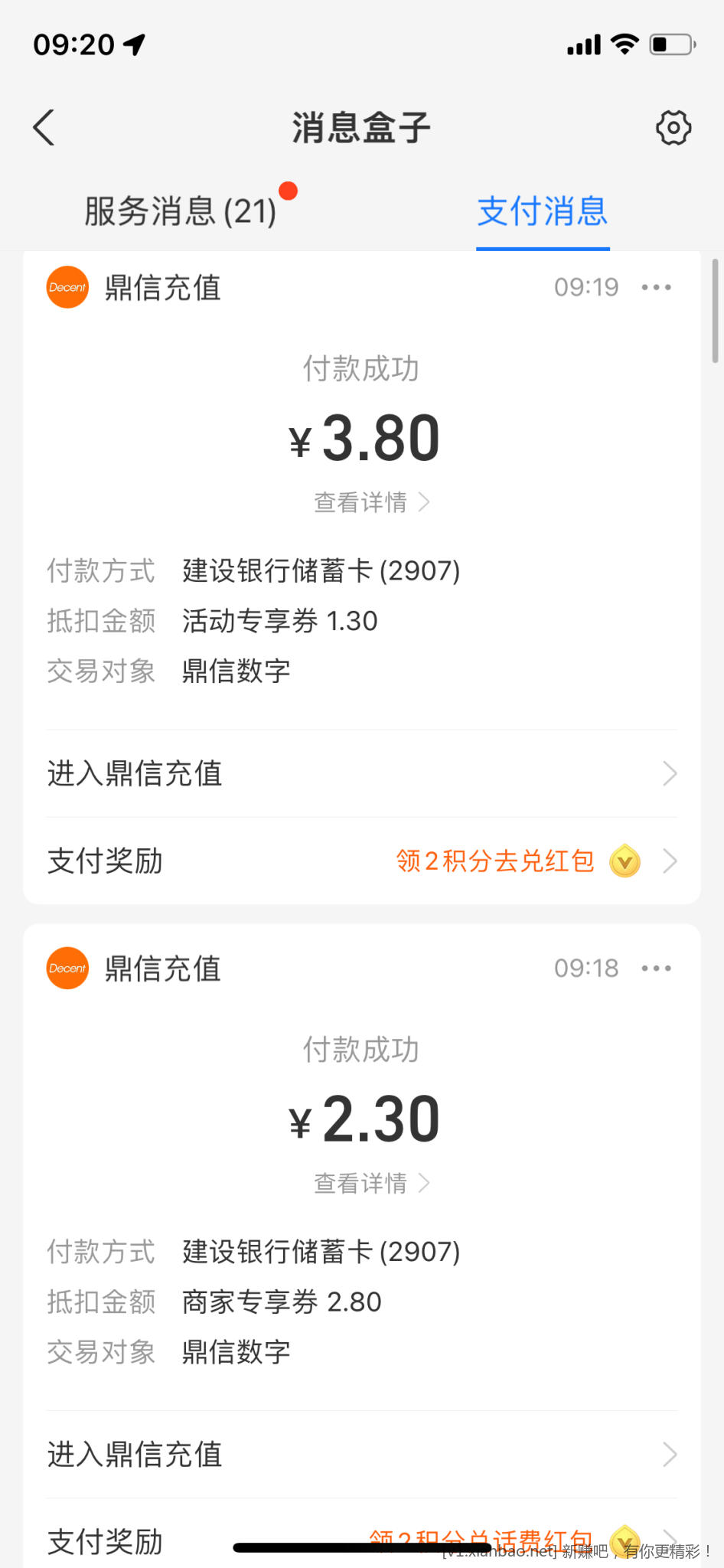
Task: Open 支付奖励 under the ¥2.30 payment
Action: 361,1539
